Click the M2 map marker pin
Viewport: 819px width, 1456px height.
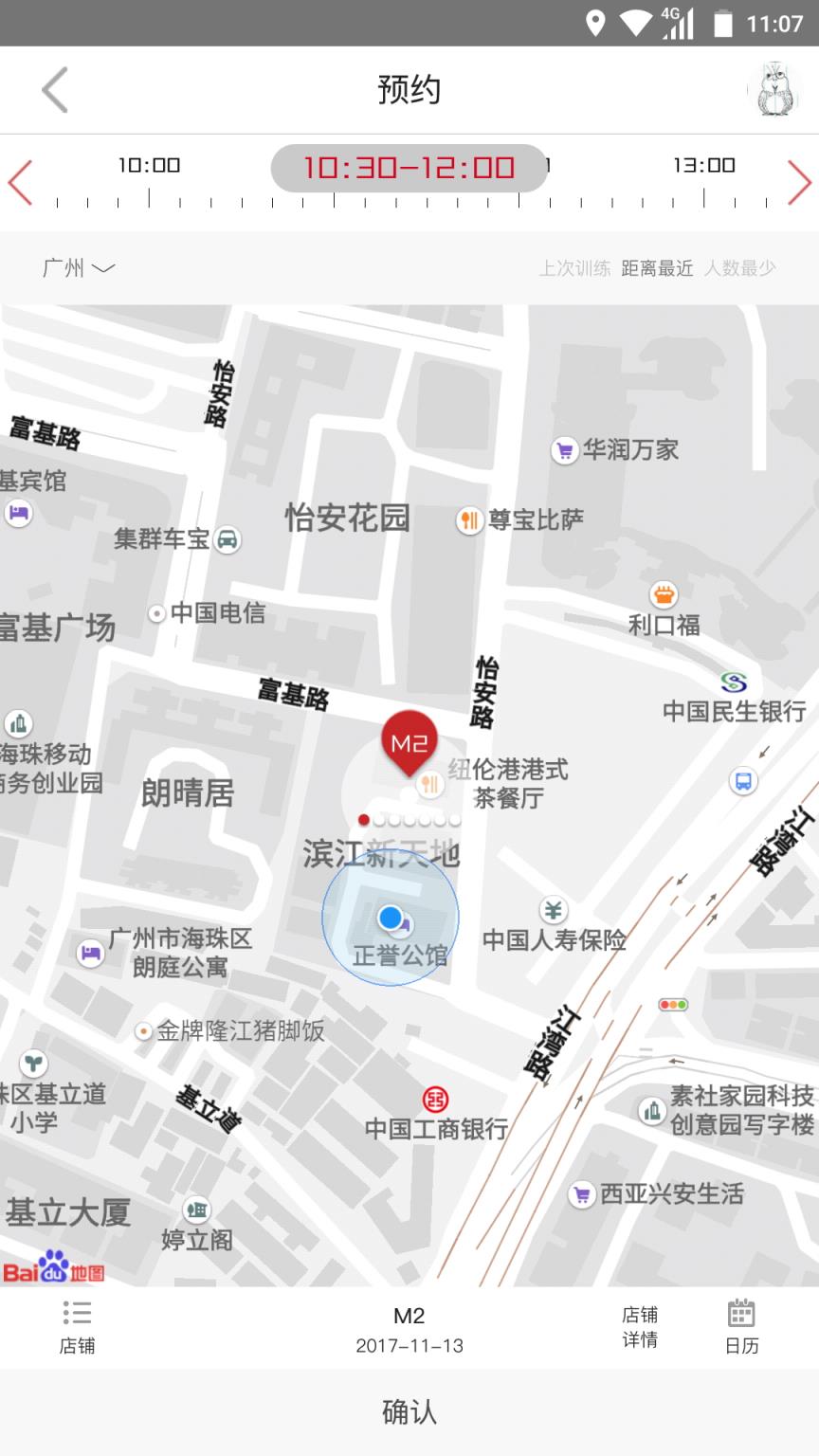point(408,744)
